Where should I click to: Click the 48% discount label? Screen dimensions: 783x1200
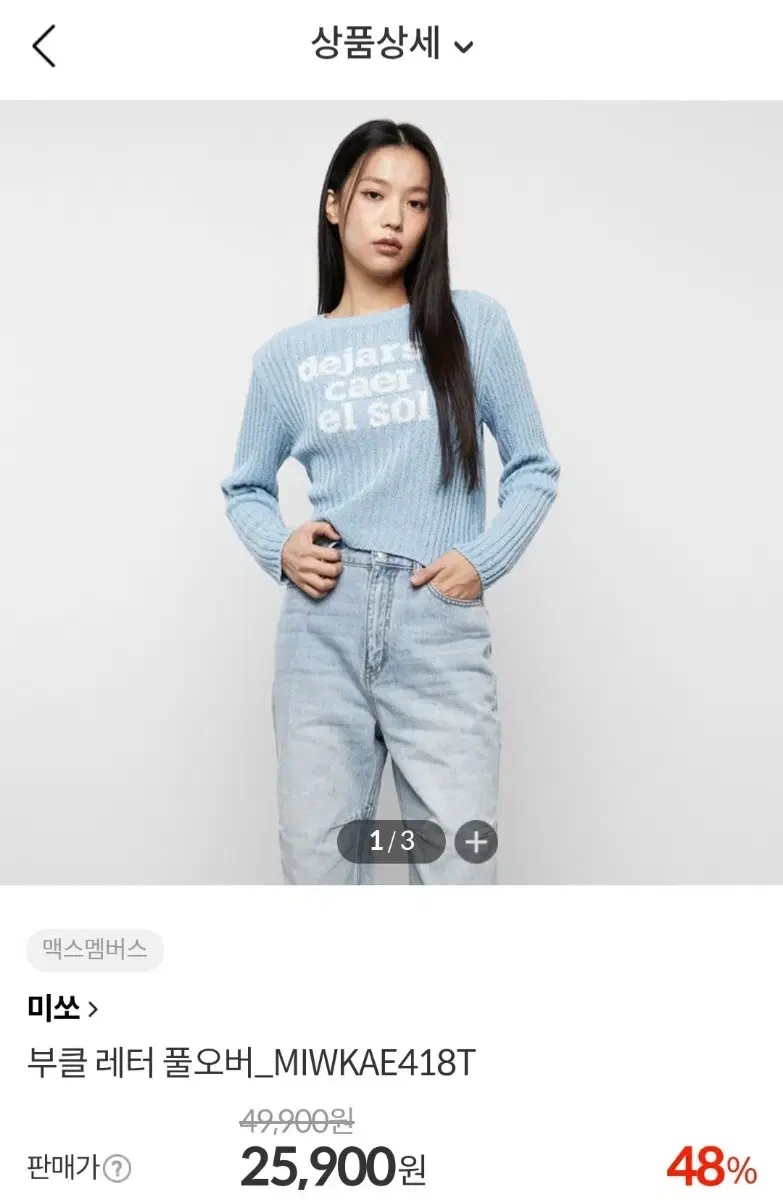[x=710, y=1166]
